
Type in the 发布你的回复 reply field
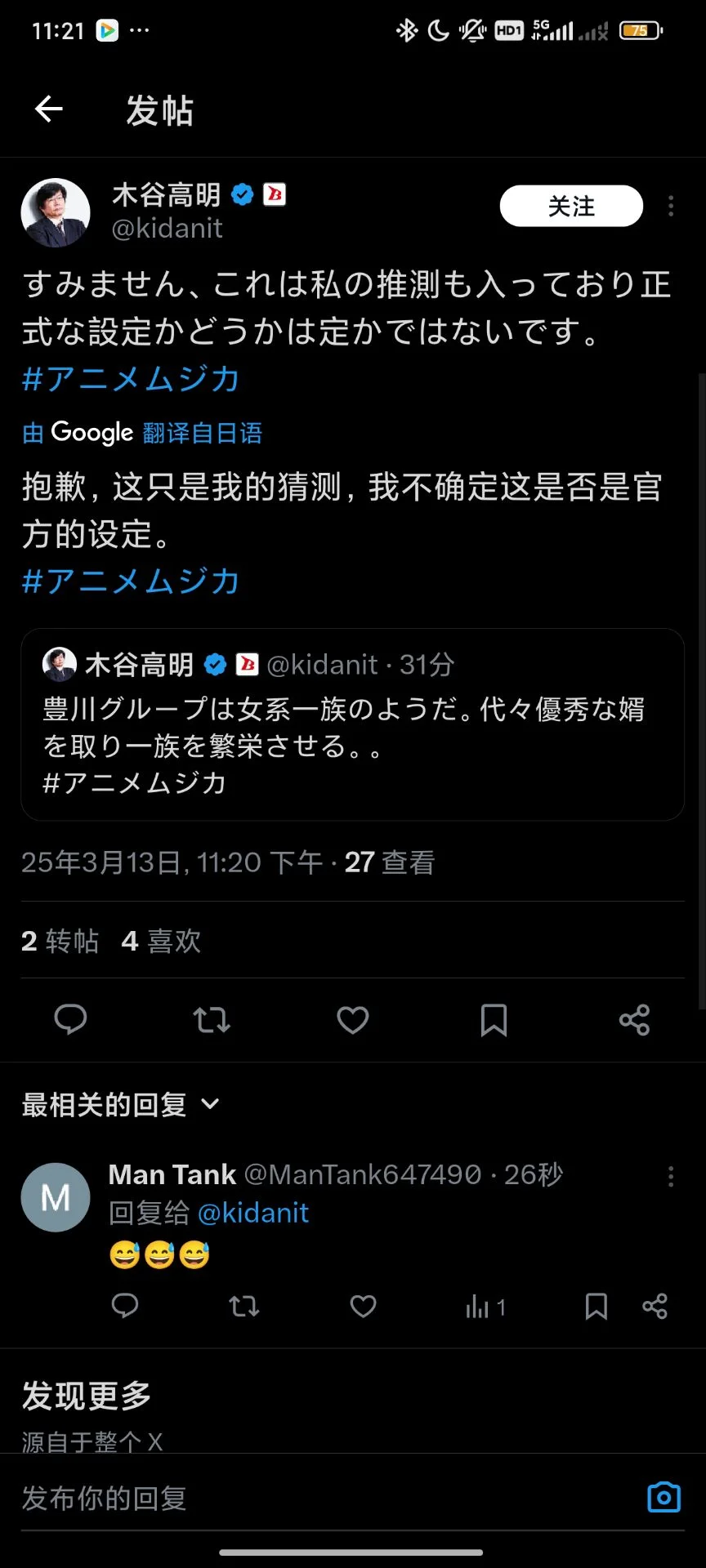(x=311, y=1498)
